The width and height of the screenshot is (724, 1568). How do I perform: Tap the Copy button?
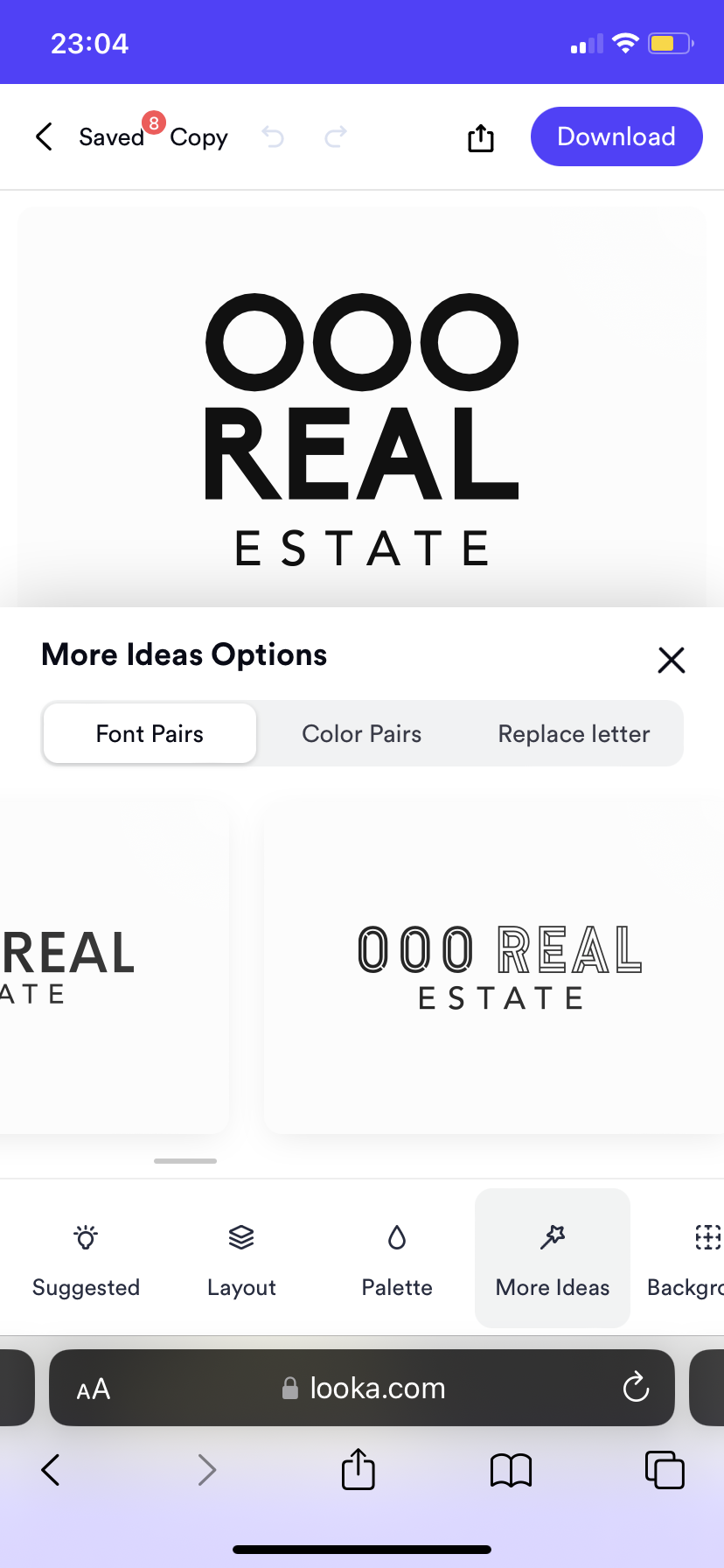click(x=198, y=137)
